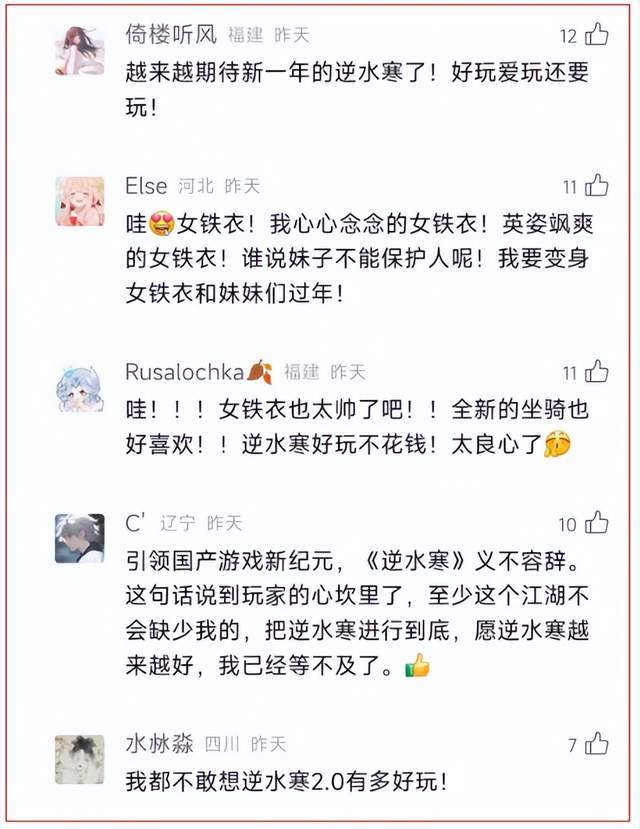Like the comment by 倚楼听风

coord(597,36)
